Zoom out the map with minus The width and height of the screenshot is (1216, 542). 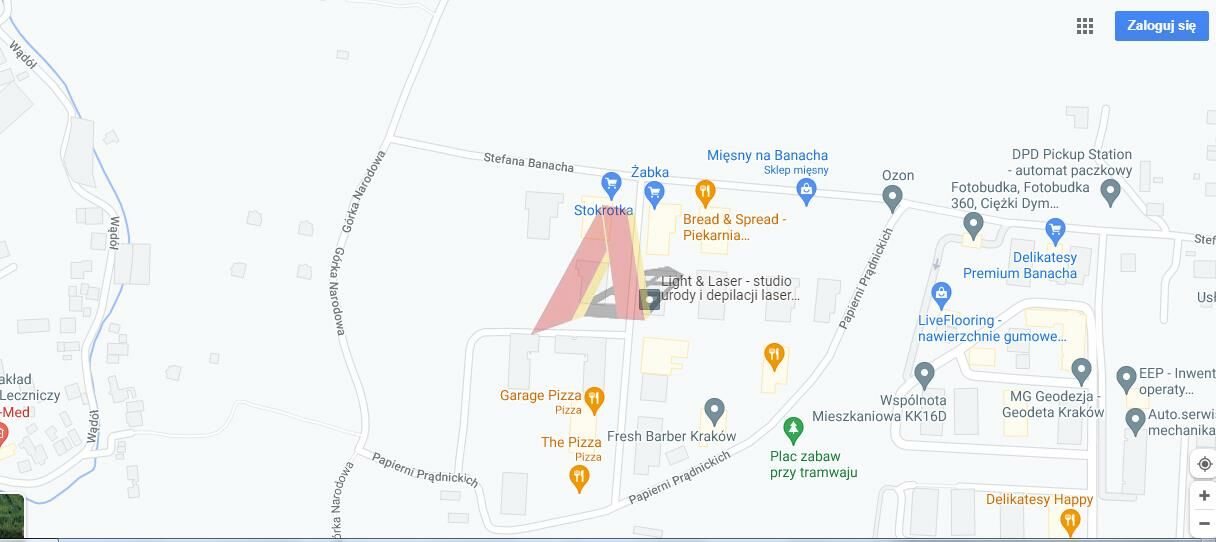click(x=1203, y=523)
